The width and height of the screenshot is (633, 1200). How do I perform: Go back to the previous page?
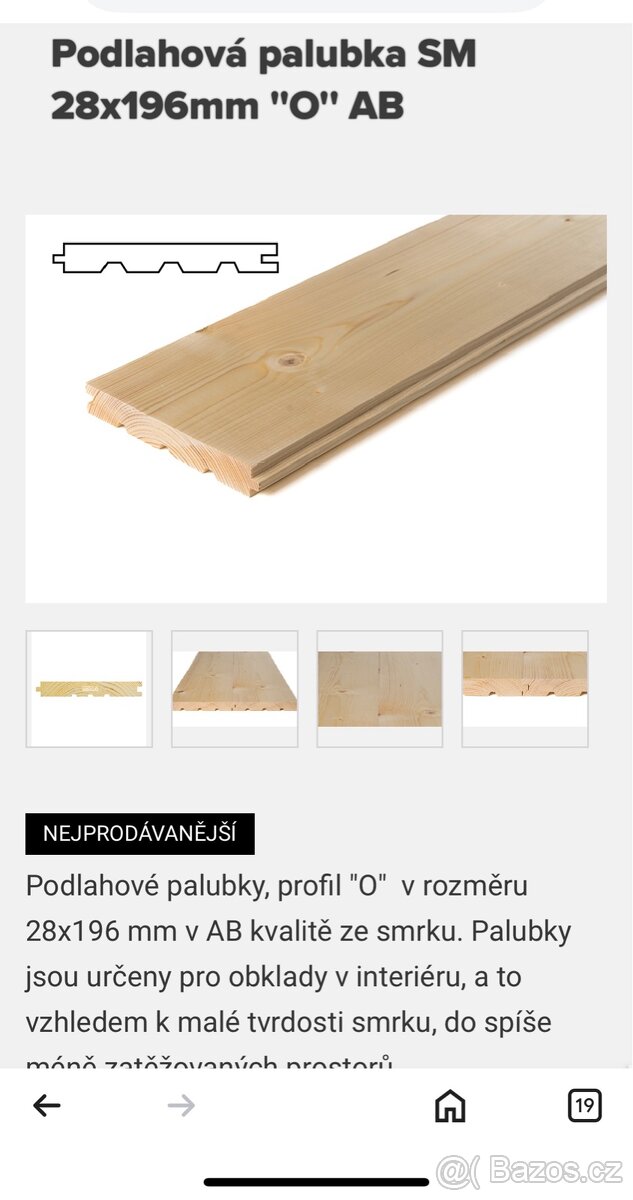[47, 1105]
